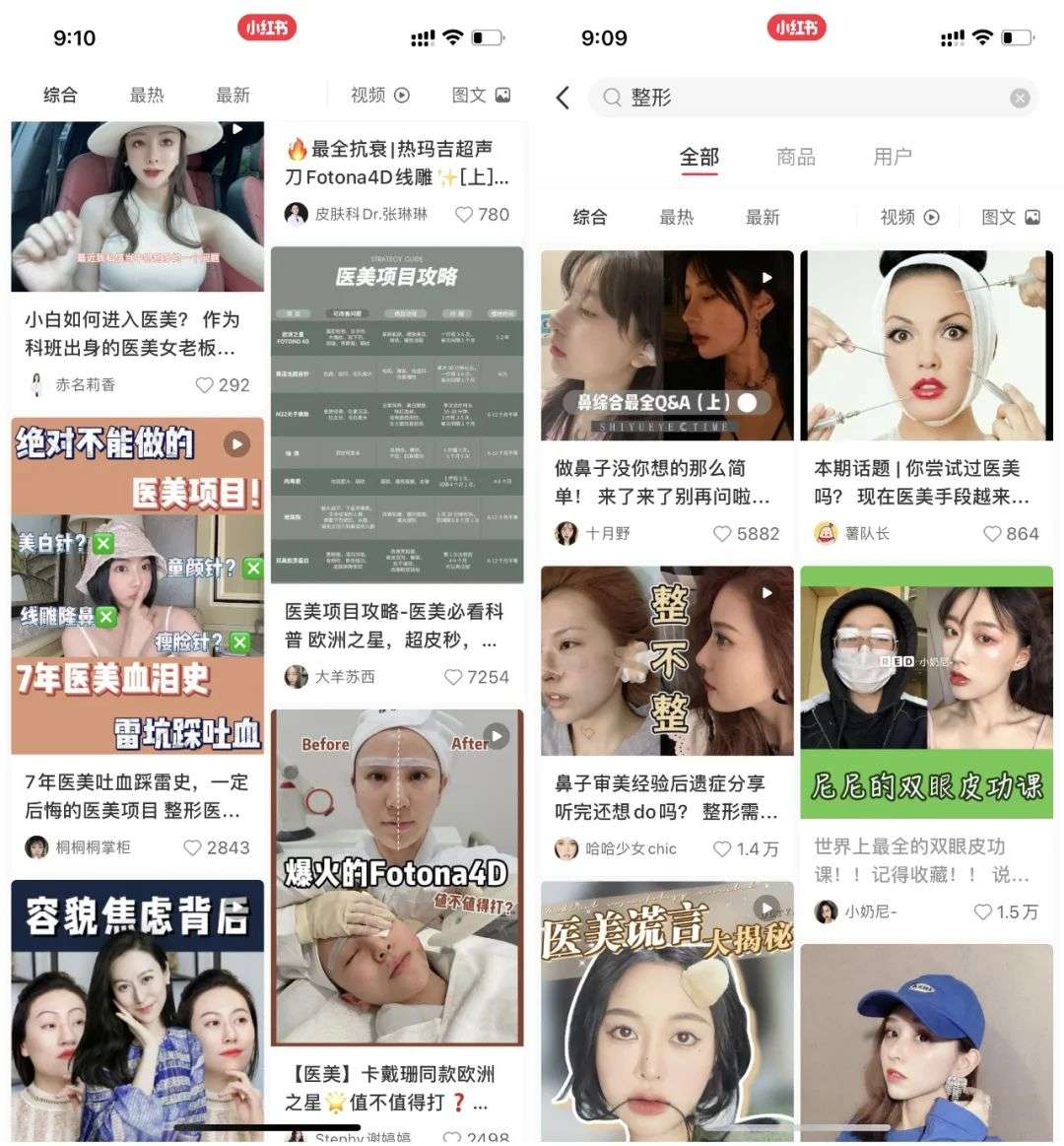The height and width of the screenshot is (1146, 1064).
Task: Tap the magnifier icon inside the search bar
Action: point(613,99)
